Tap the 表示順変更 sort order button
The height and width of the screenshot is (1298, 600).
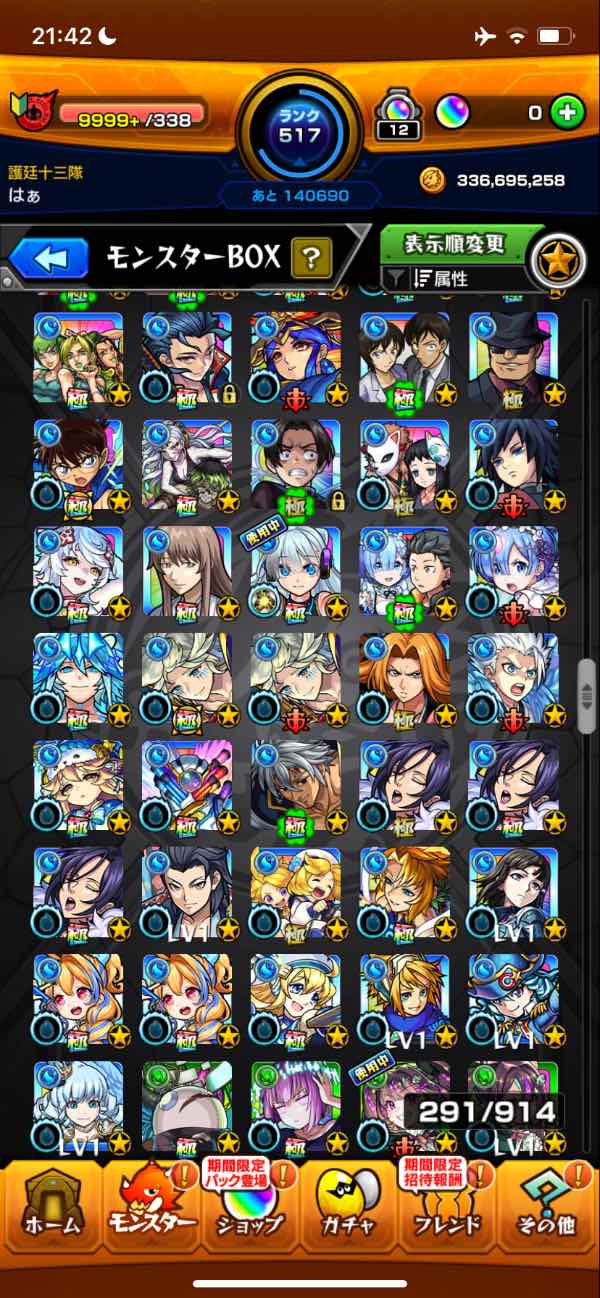(x=453, y=243)
